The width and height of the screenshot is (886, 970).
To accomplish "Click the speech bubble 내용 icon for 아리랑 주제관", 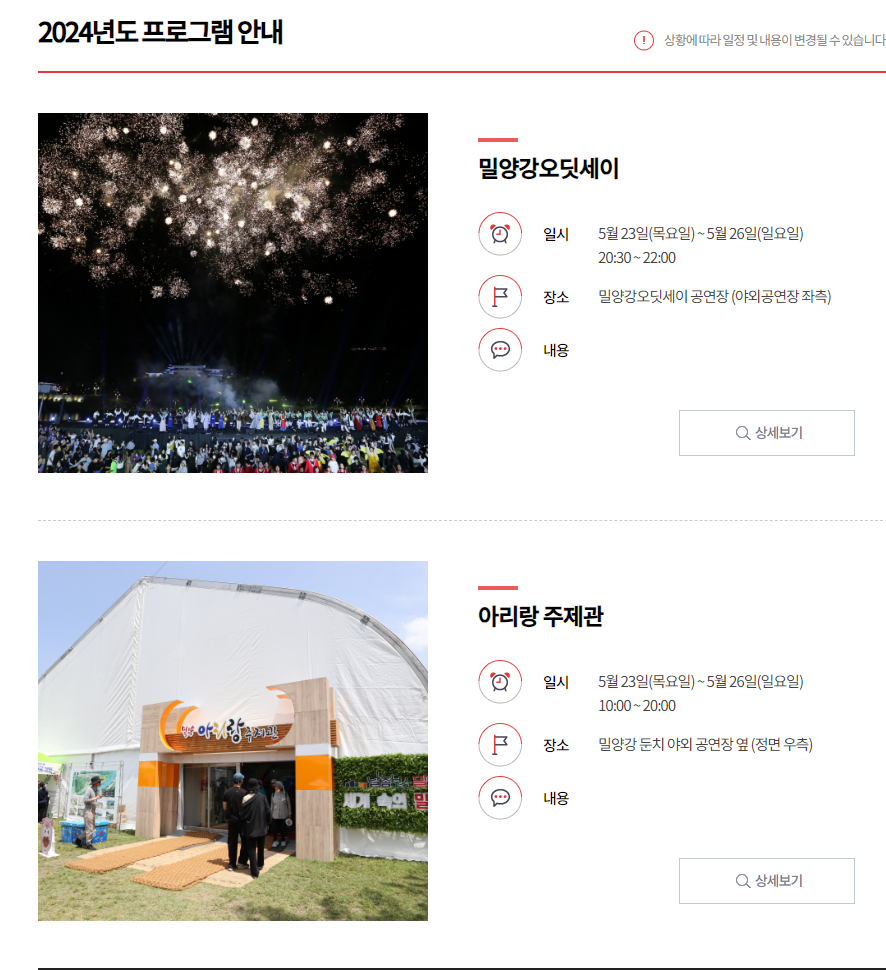I will coord(500,798).
